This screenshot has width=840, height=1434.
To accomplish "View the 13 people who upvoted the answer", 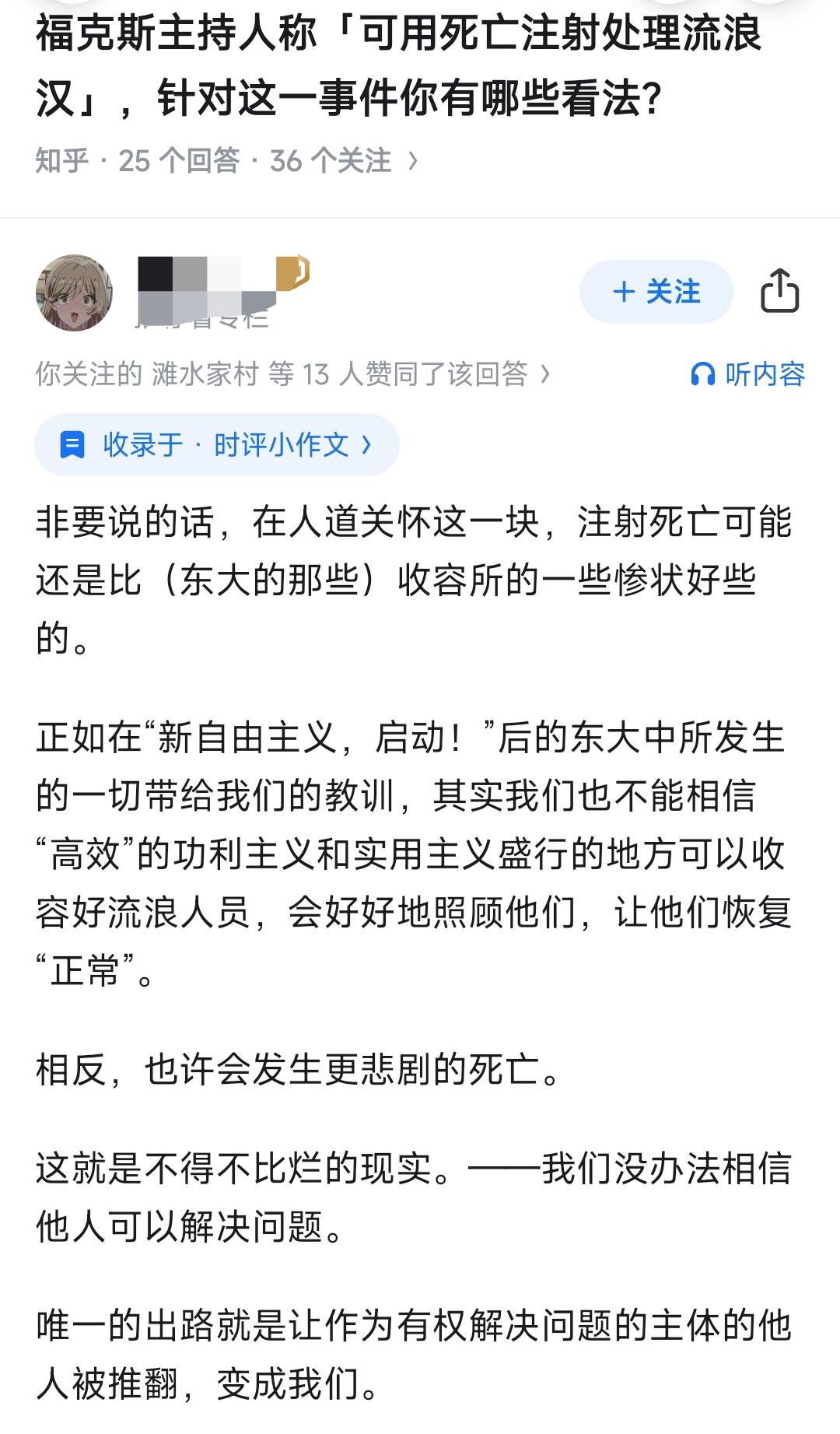I will click(293, 374).
